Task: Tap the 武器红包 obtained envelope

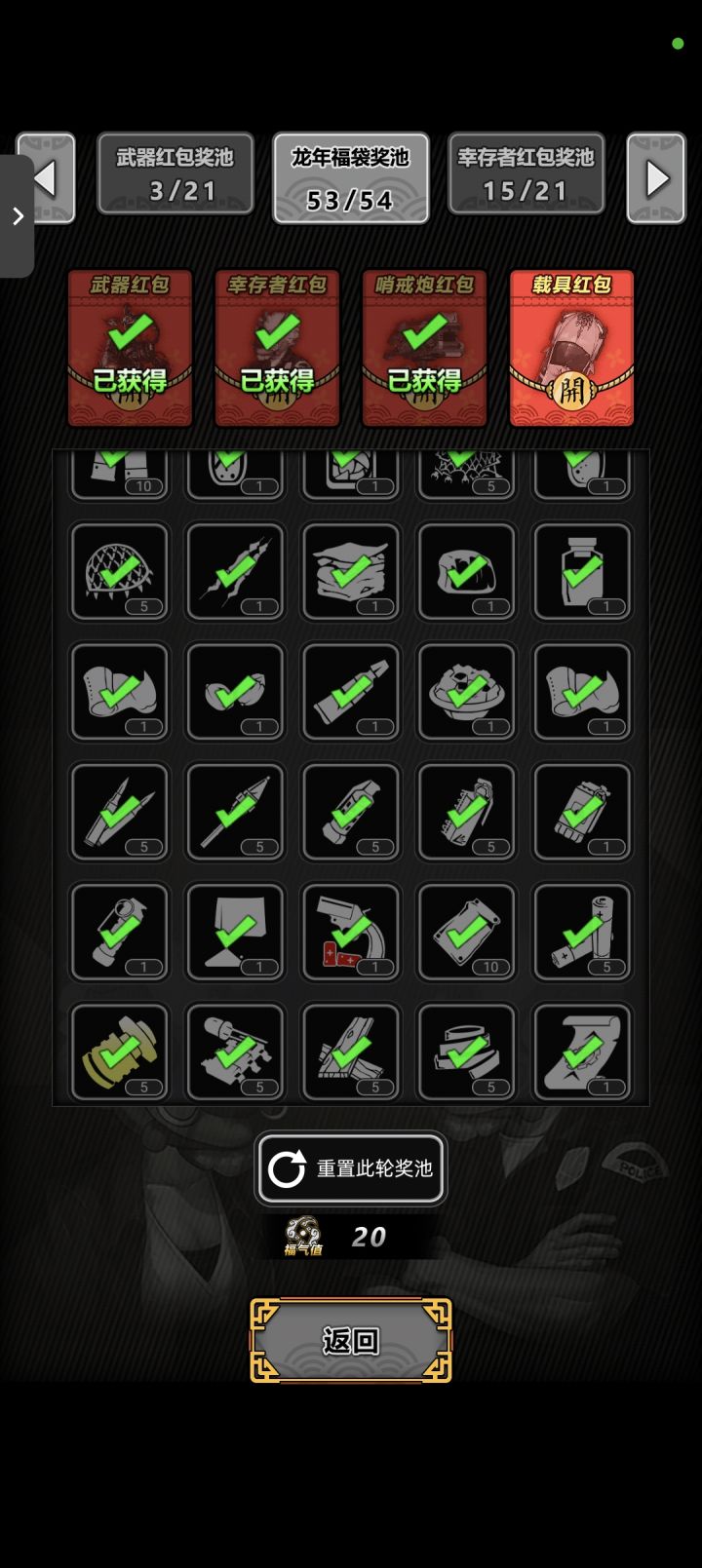Action: coord(130,348)
